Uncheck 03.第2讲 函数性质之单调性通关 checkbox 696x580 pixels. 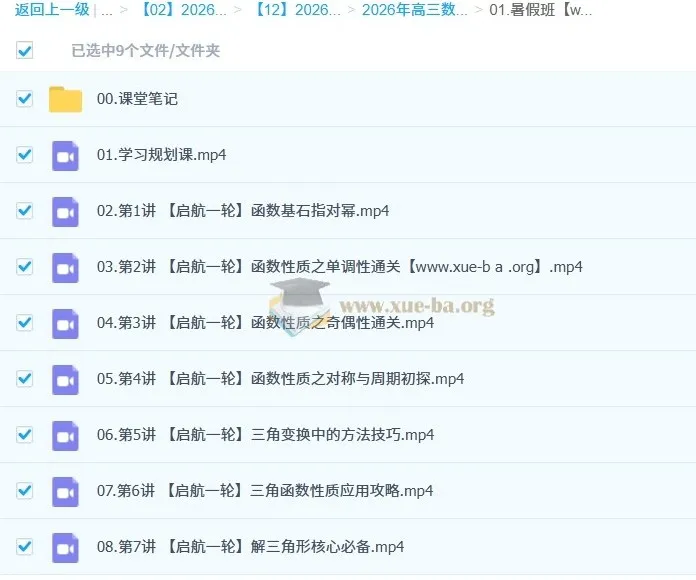(x=25, y=267)
